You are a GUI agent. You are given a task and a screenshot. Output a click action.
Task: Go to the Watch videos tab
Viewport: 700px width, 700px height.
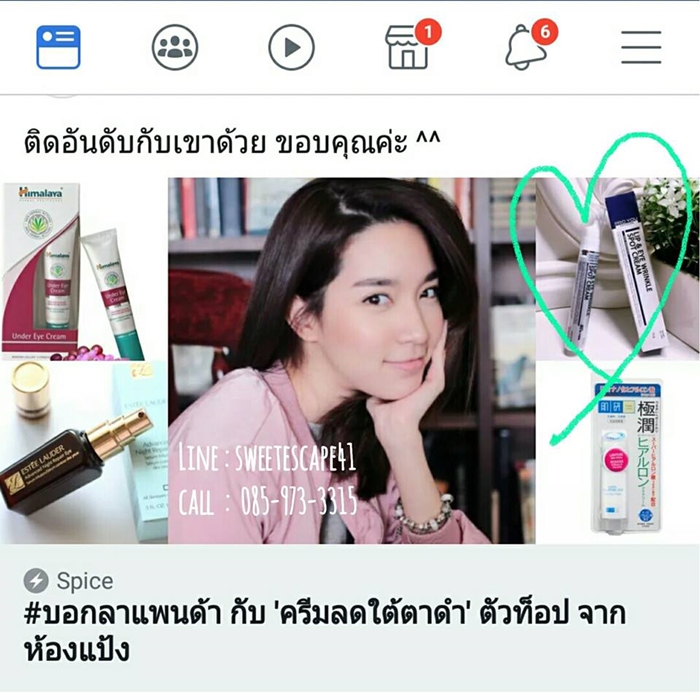(291, 47)
